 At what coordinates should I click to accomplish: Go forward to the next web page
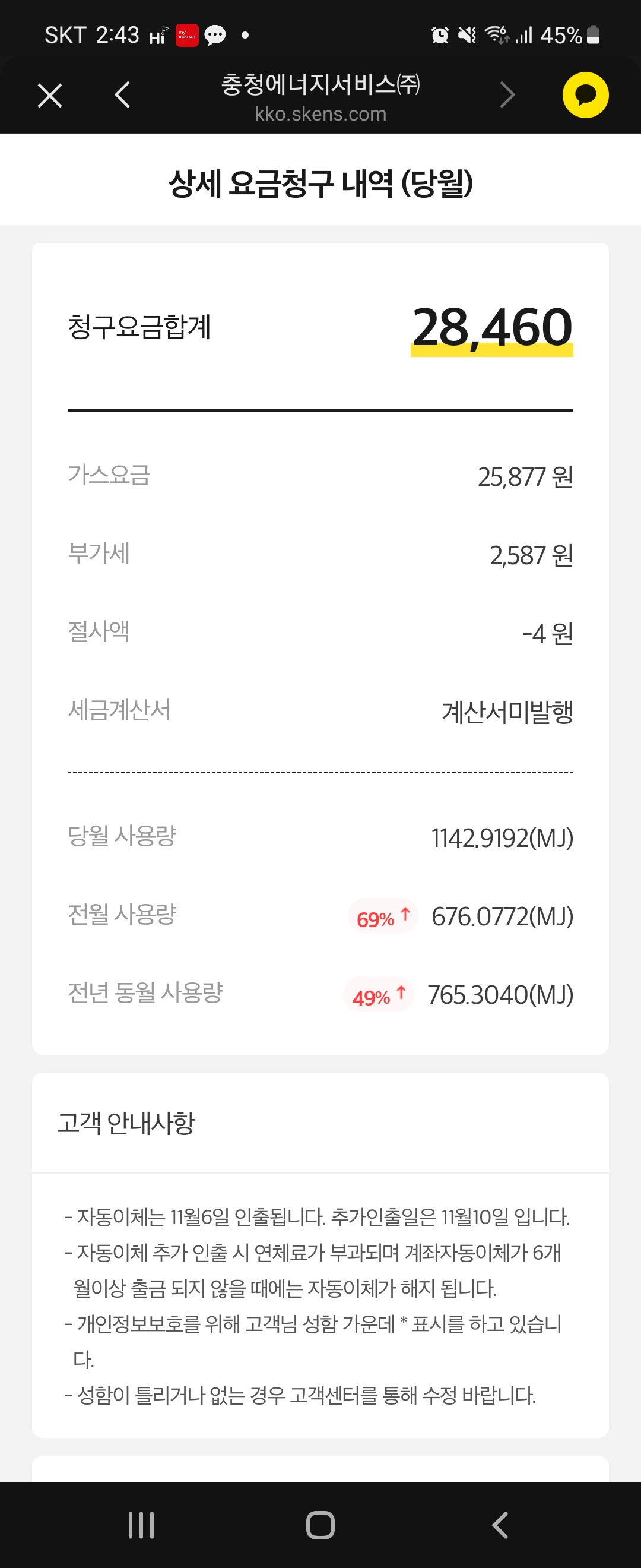[507, 95]
